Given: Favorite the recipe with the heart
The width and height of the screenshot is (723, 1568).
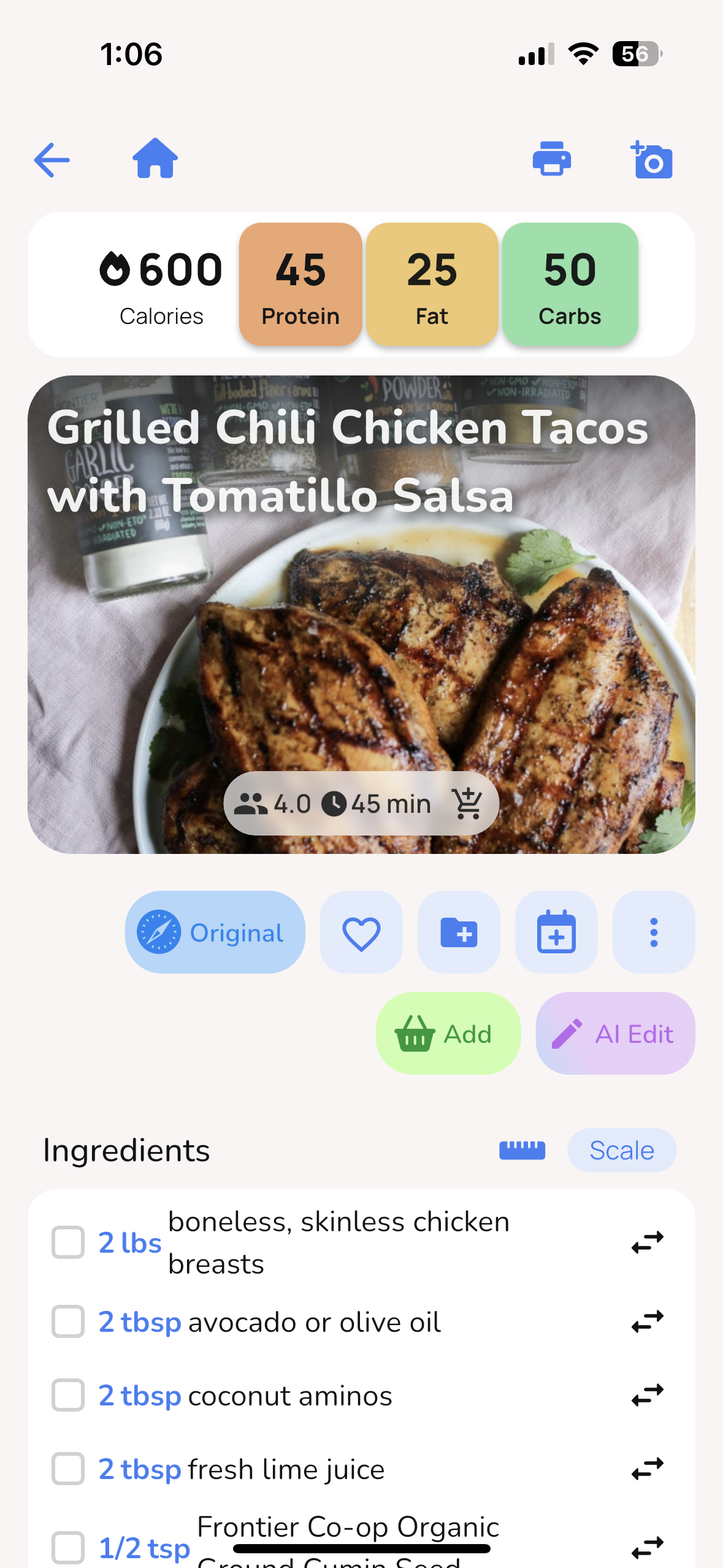Looking at the screenshot, I should 361,932.
